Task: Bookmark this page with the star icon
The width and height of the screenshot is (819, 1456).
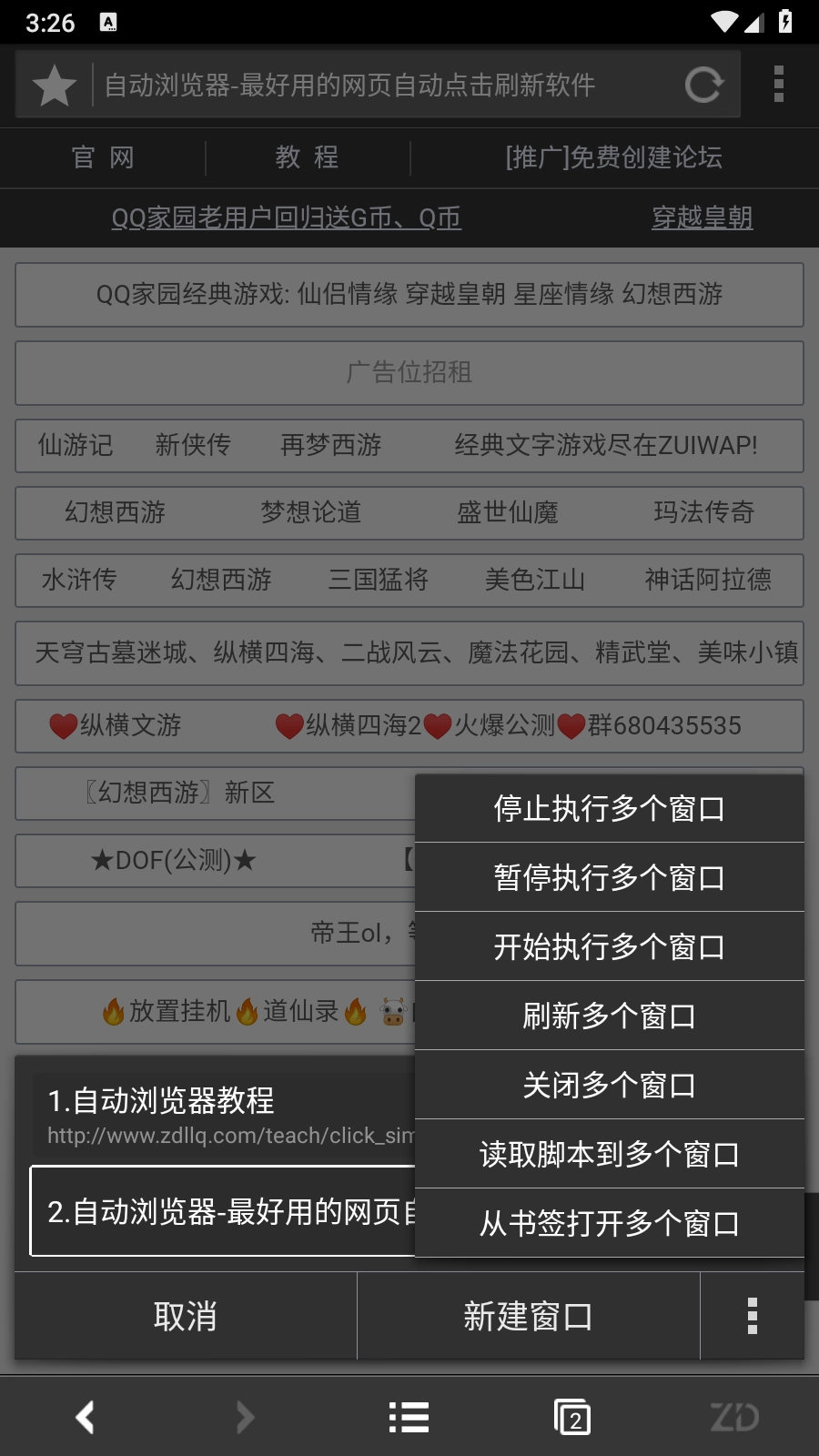Action: click(x=55, y=86)
